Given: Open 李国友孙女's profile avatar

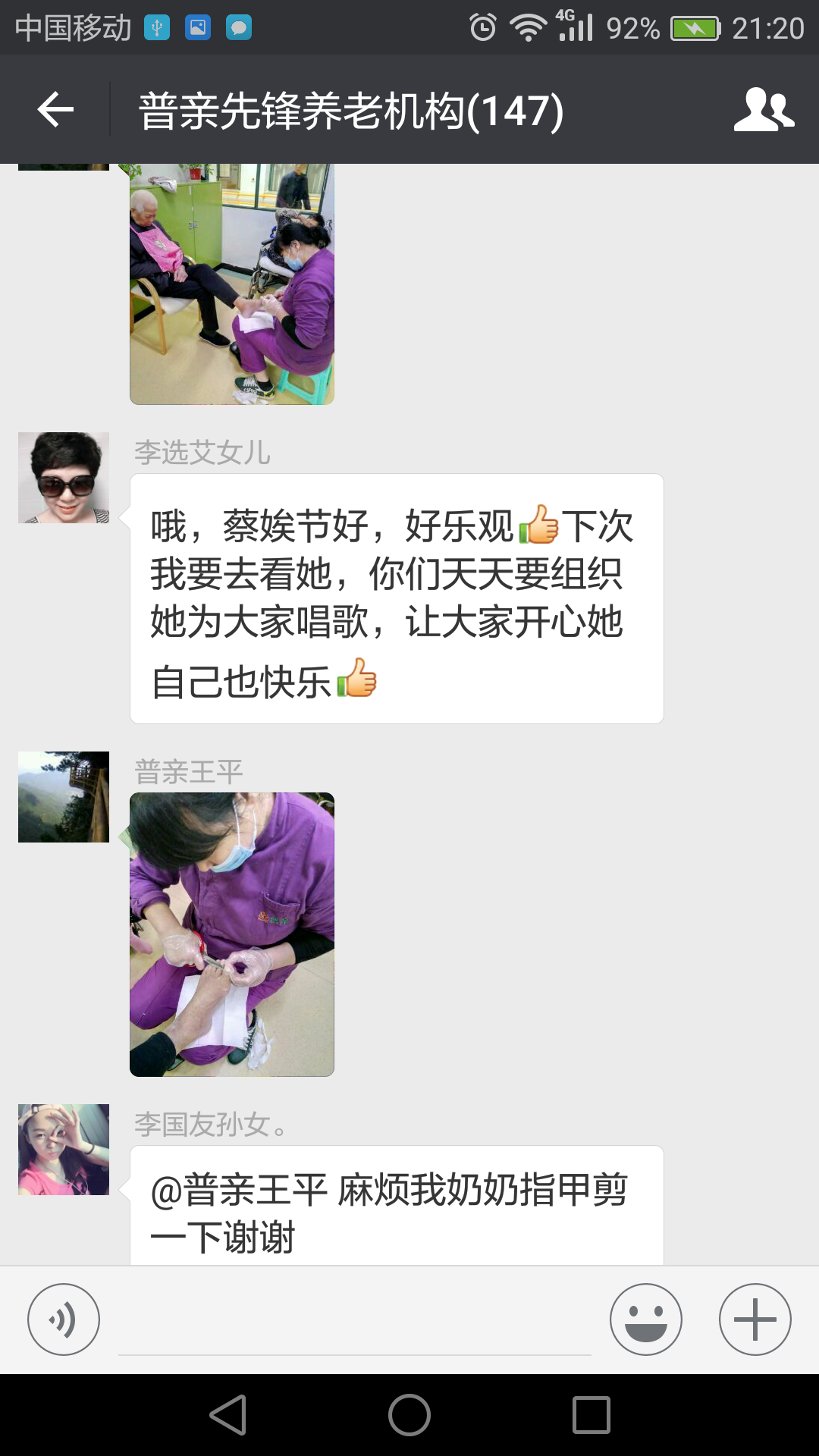Looking at the screenshot, I should point(64,1150).
